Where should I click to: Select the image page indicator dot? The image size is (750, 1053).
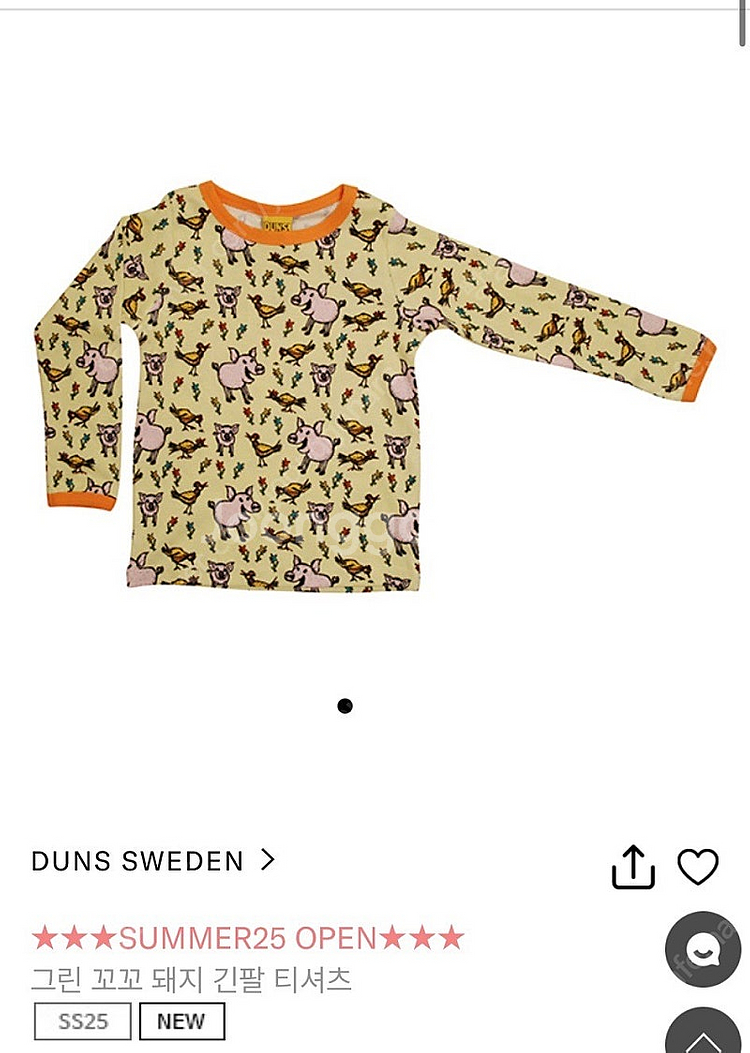click(x=345, y=706)
